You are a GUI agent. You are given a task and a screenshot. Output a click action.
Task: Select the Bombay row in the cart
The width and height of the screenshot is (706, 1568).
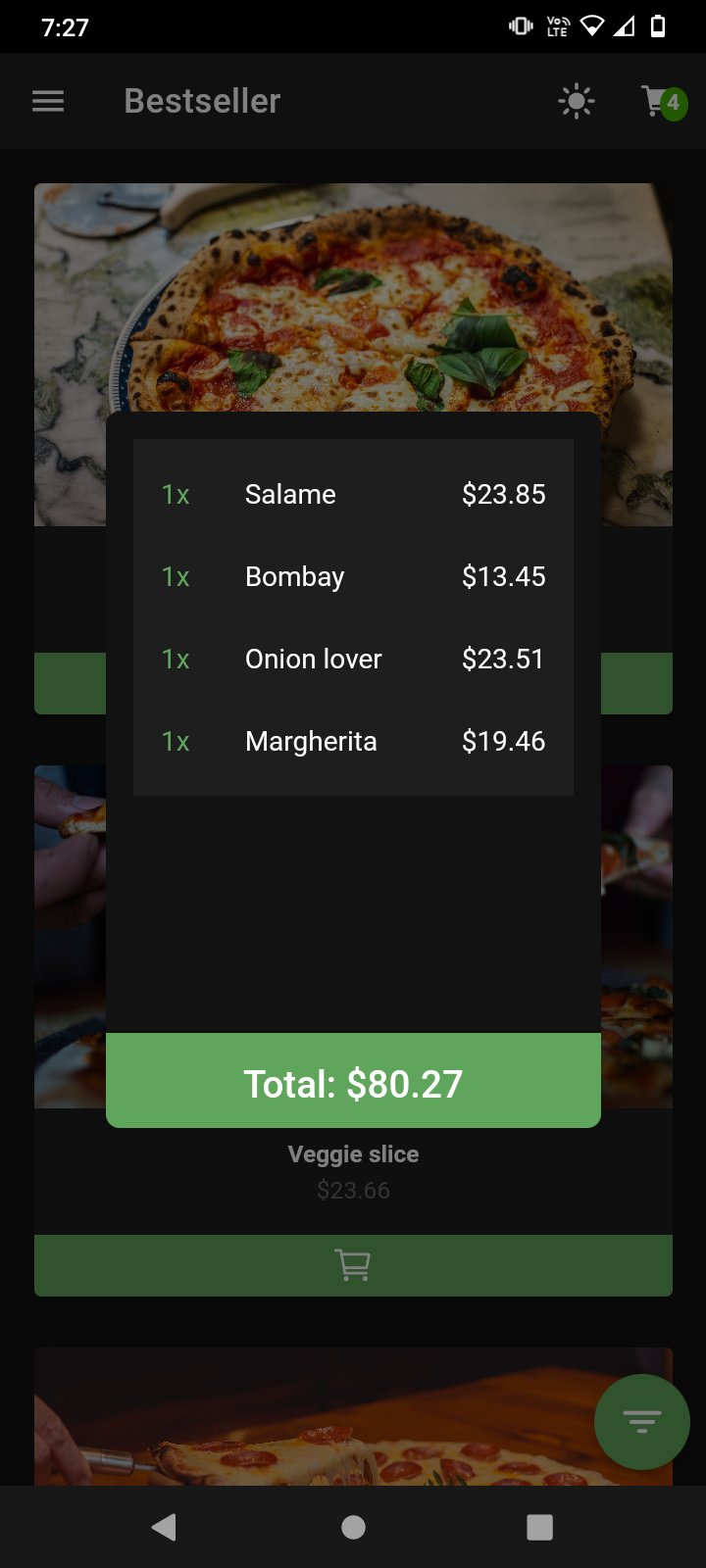[x=353, y=577]
